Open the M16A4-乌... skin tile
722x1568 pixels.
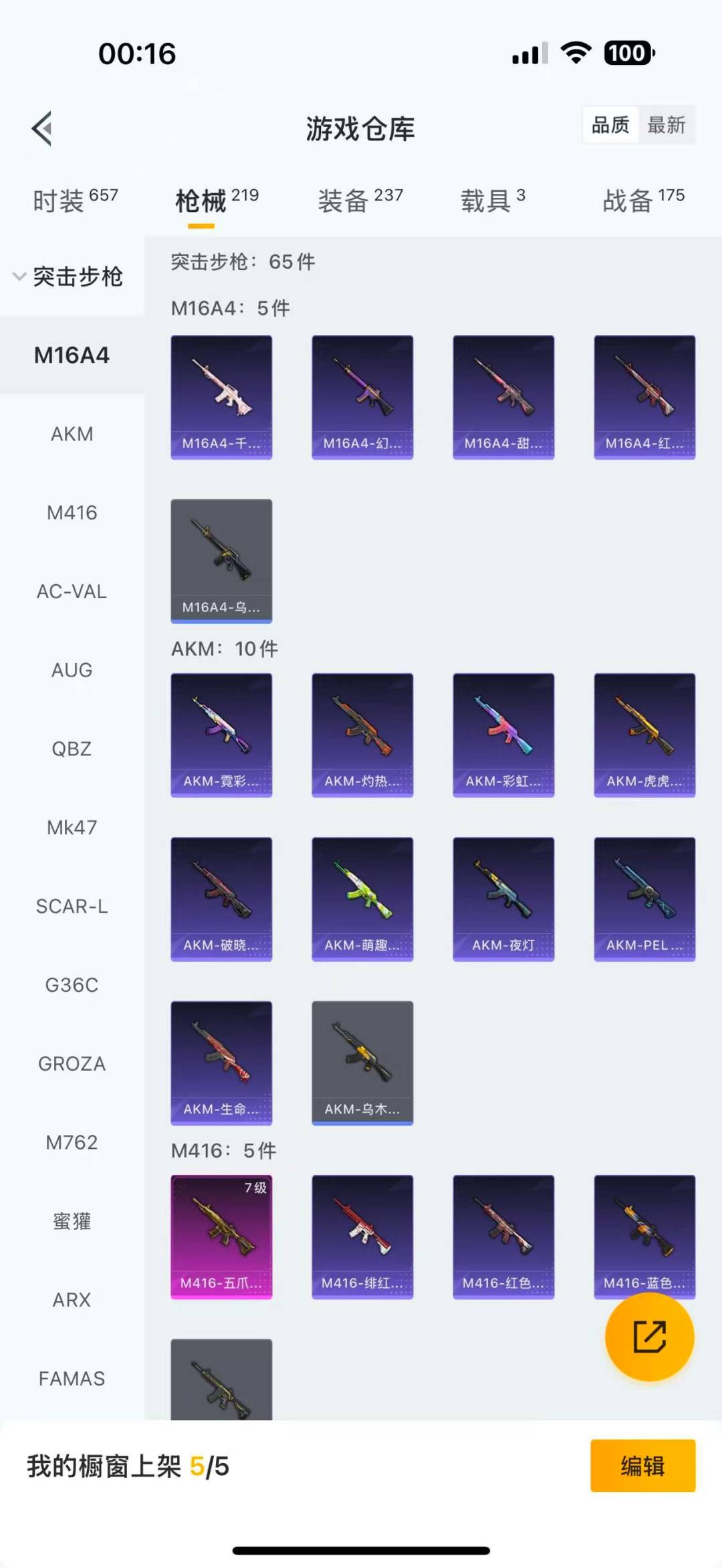click(221, 560)
